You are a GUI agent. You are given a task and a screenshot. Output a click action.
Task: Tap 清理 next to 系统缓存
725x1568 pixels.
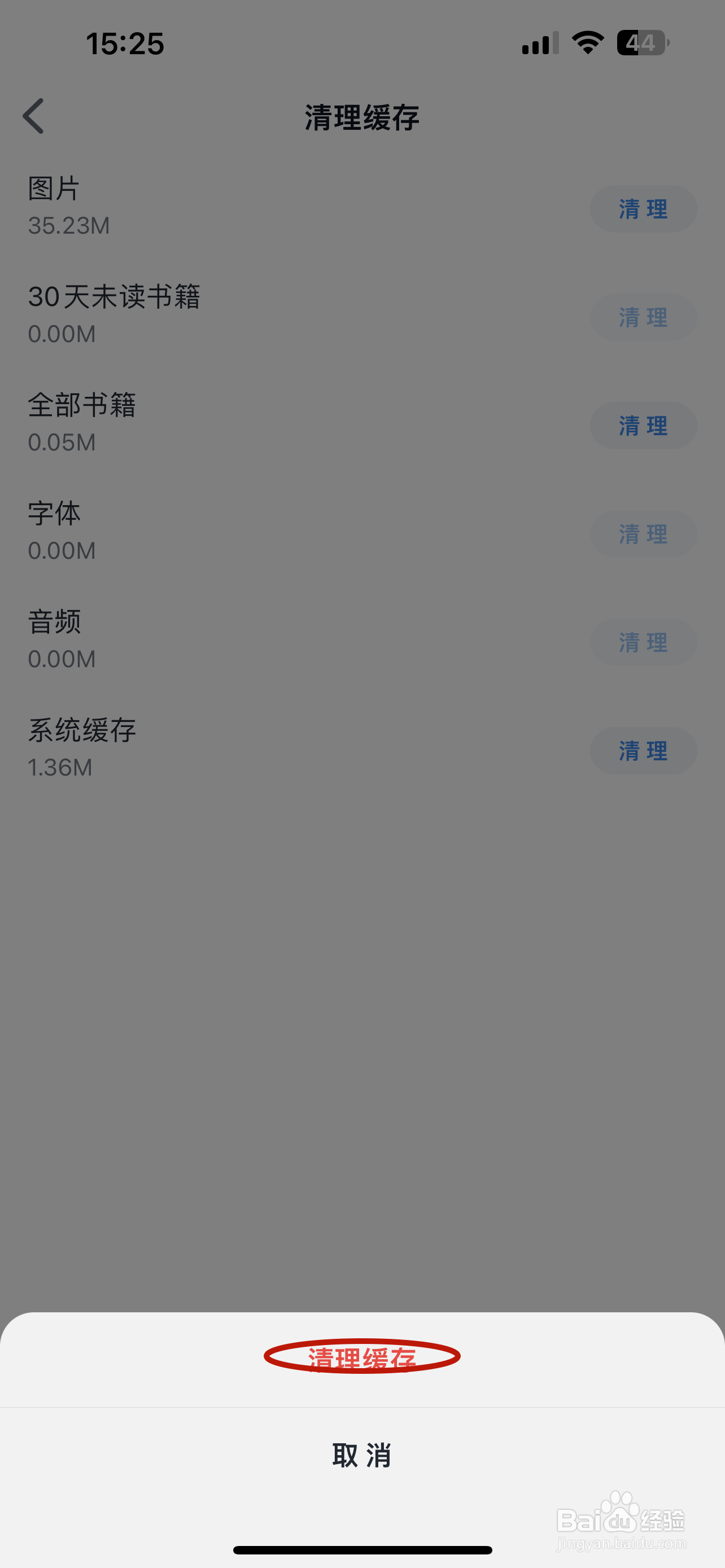tap(643, 751)
